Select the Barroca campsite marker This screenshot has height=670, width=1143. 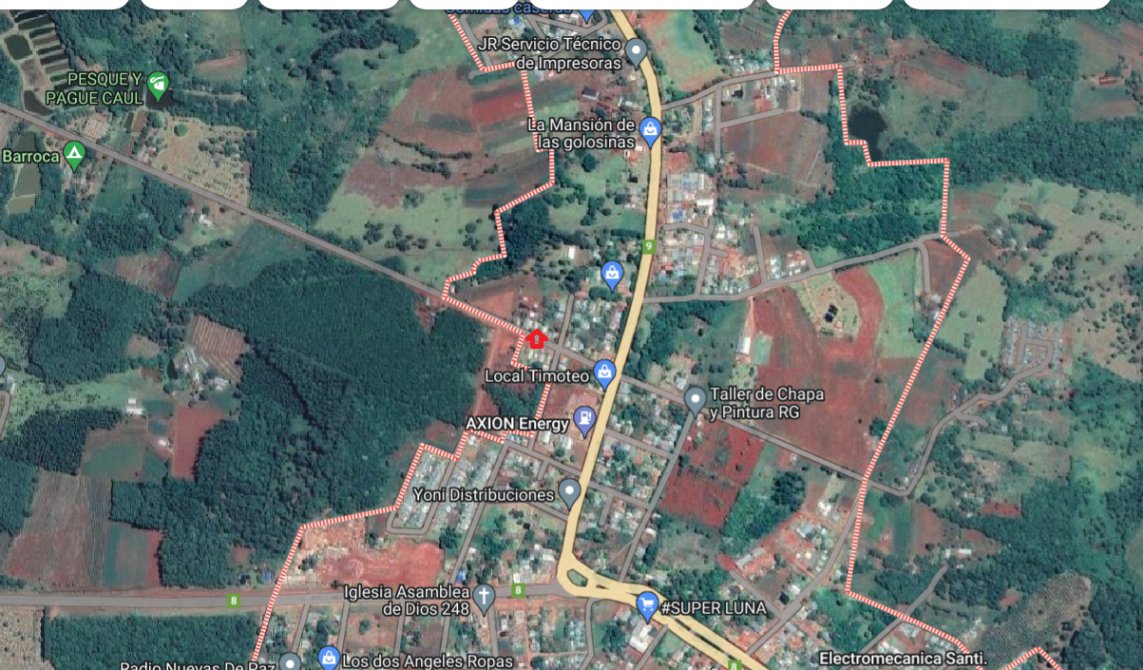pyautogui.click(x=73, y=155)
